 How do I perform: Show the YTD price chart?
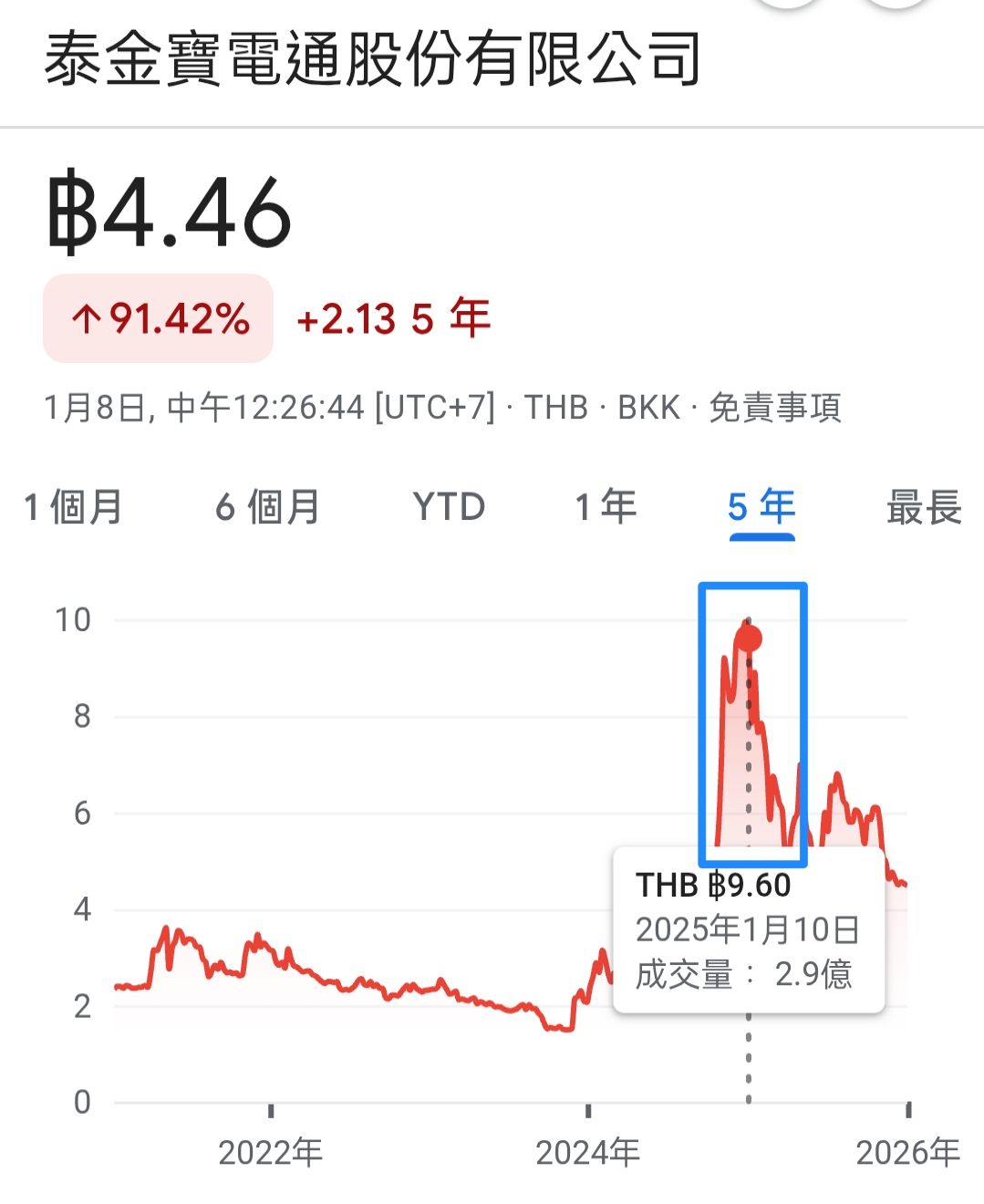(x=449, y=507)
